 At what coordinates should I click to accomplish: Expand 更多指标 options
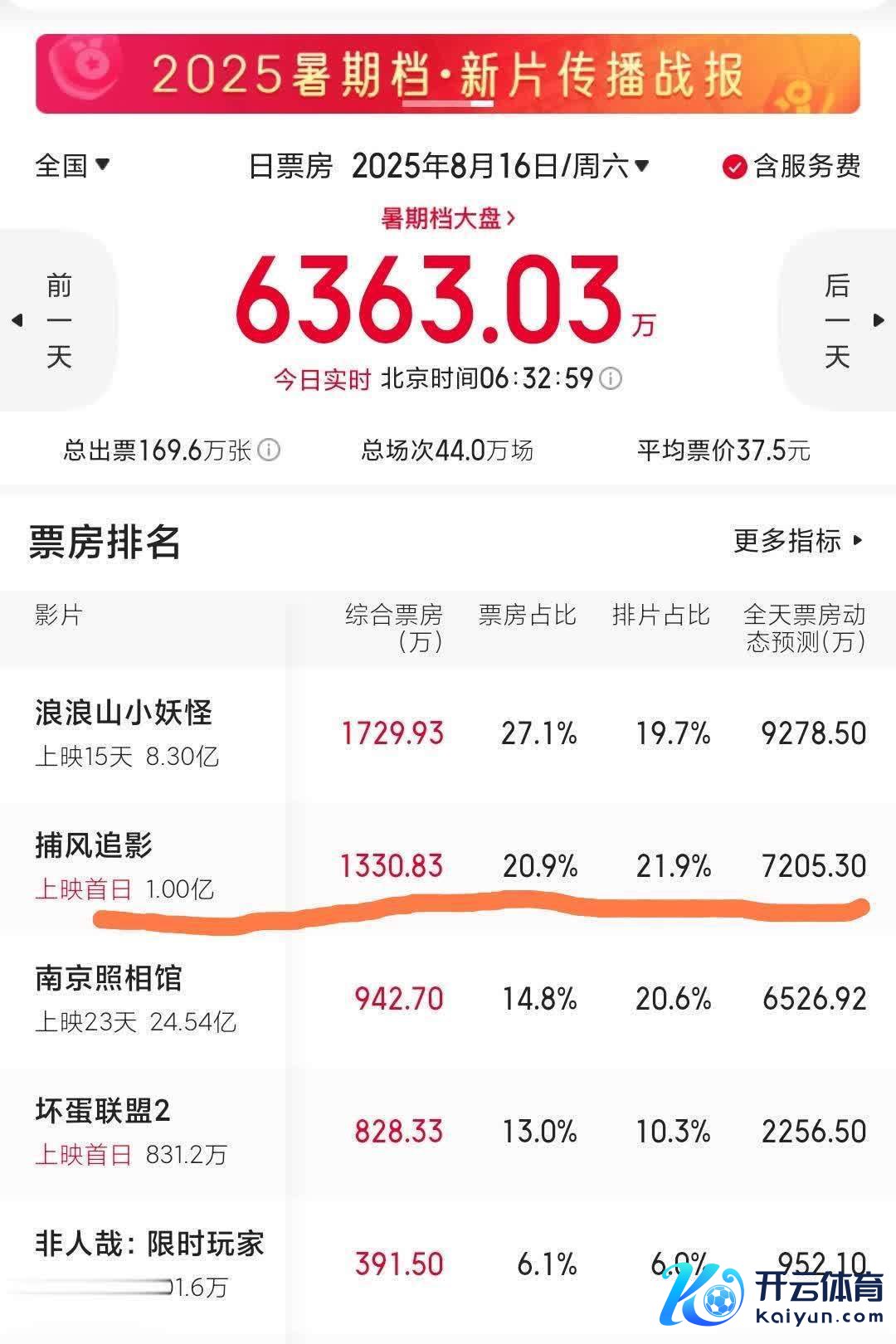[x=798, y=541]
